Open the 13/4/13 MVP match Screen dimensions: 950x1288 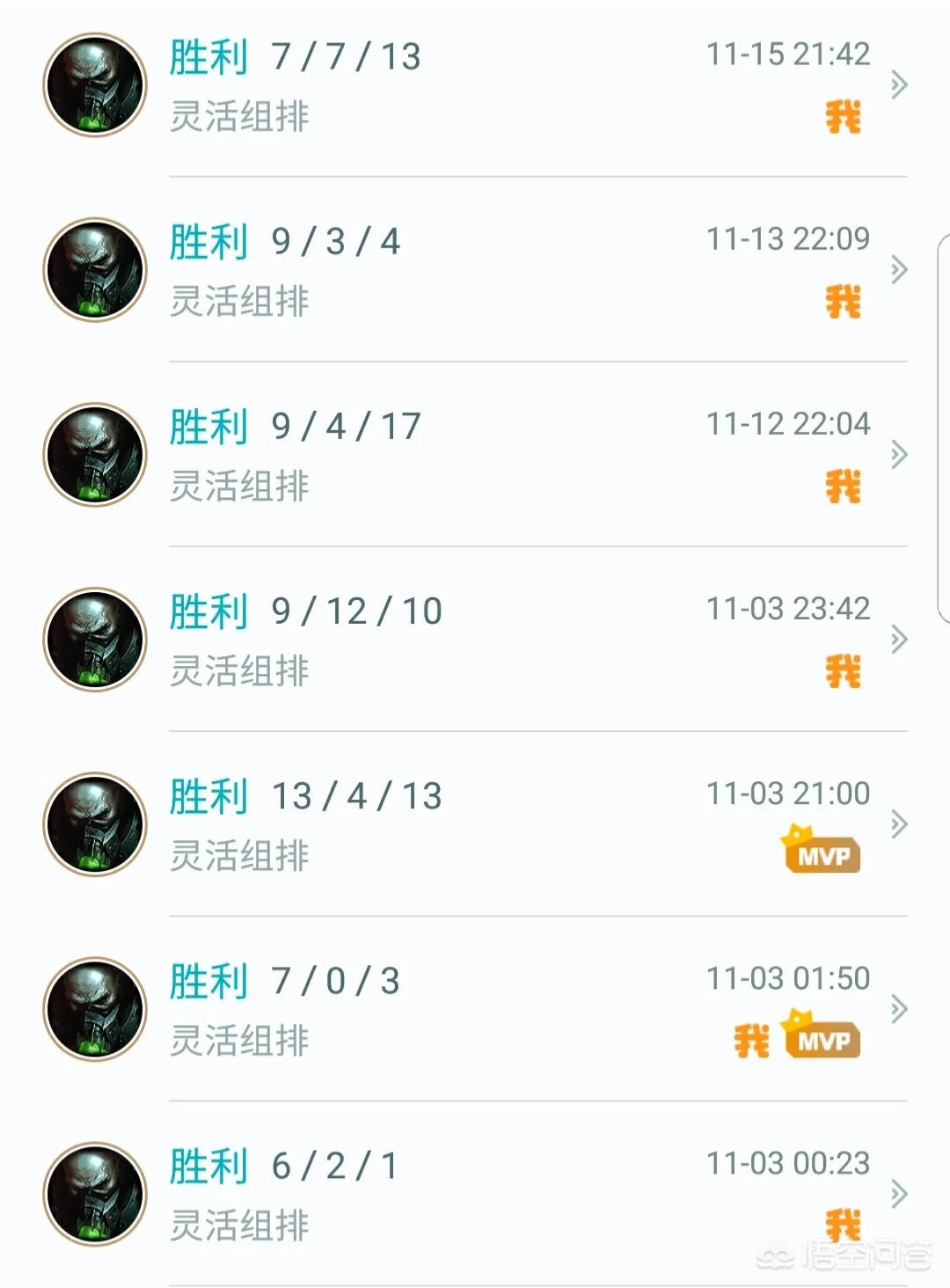(475, 824)
